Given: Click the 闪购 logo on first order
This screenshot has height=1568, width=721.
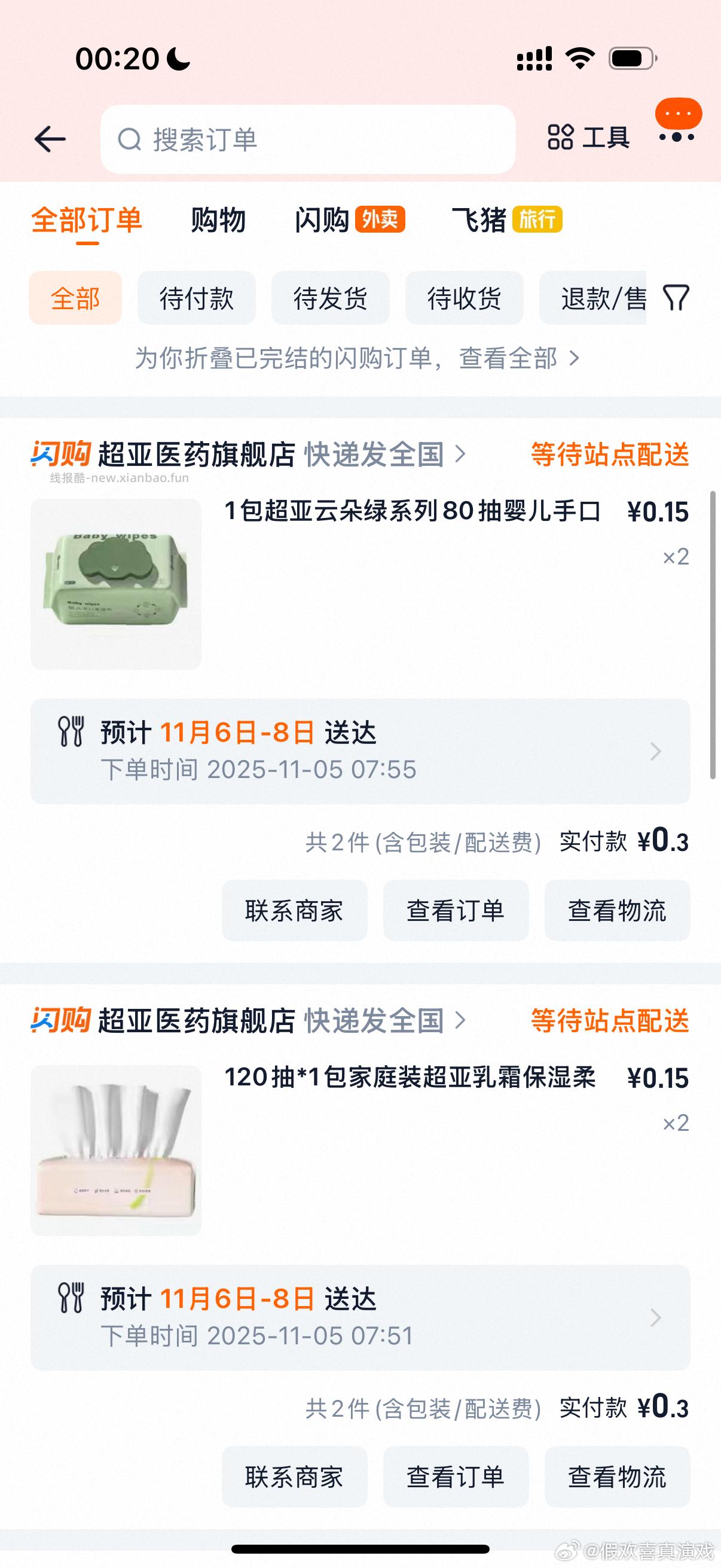Looking at the screenshot, I should point(60,454).
